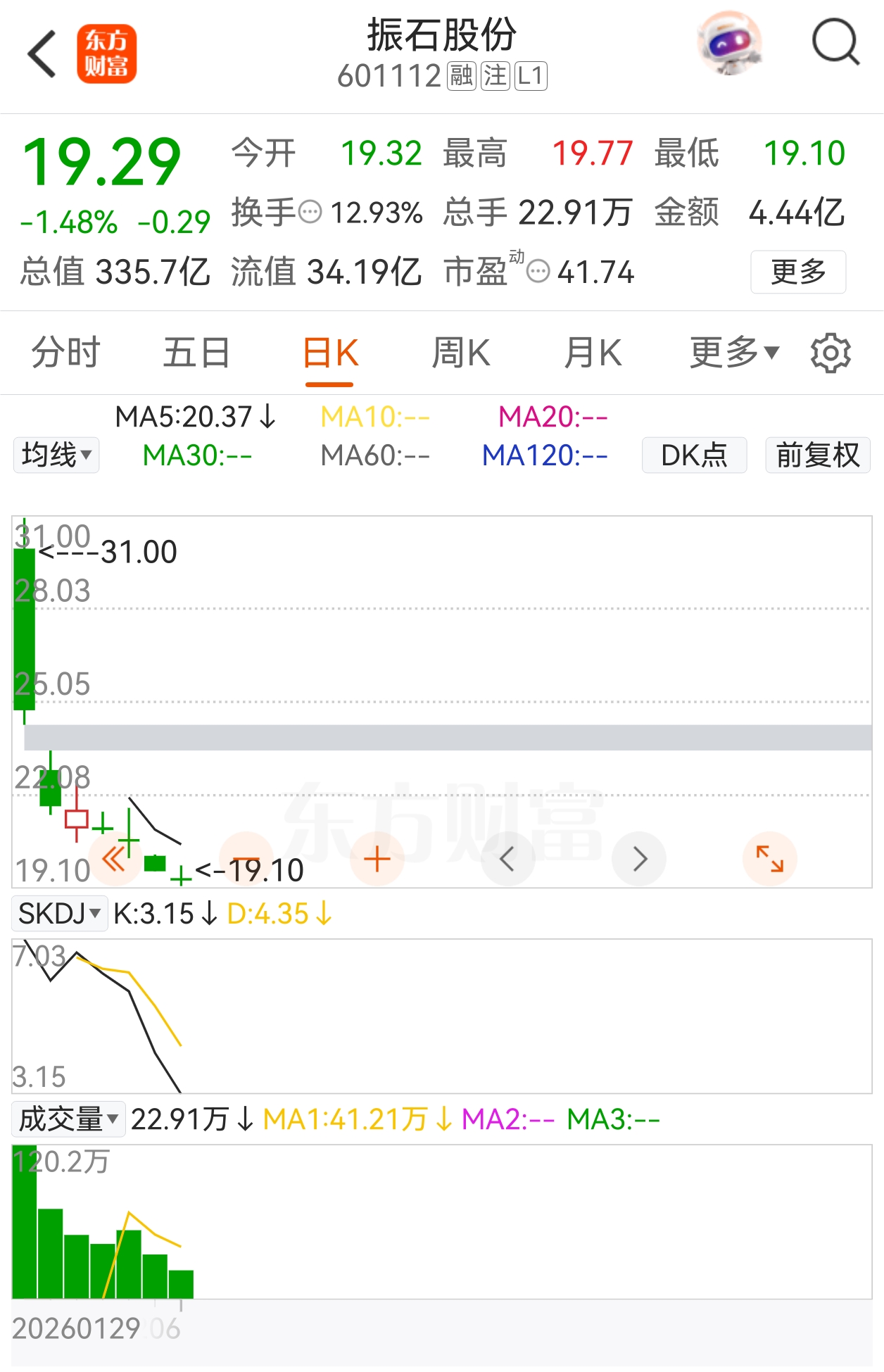Open the 均线 indicator dropdown
Image resolution: width=884 pixels, height=1372 pixels.
[56, 455]
